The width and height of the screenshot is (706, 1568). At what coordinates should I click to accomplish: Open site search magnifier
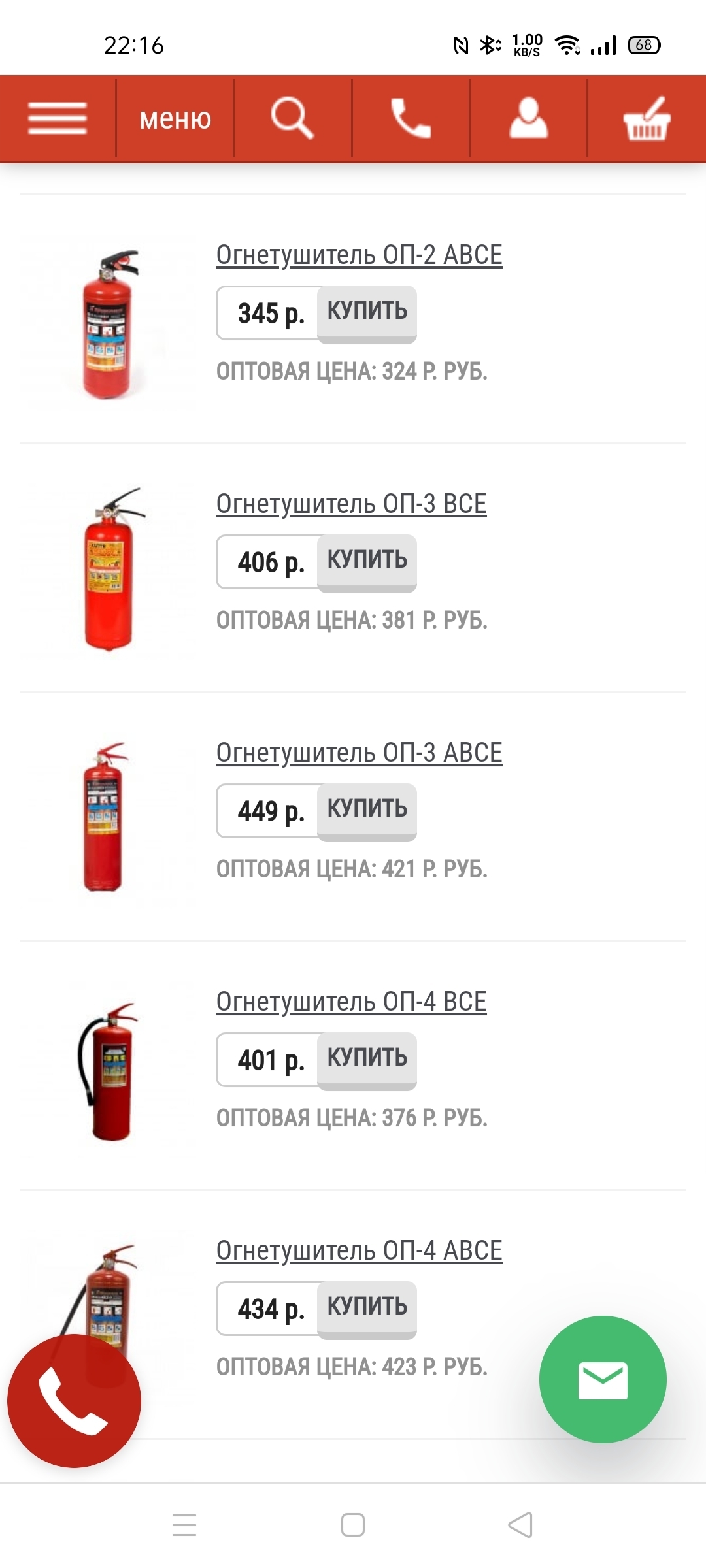coord(292,118)
